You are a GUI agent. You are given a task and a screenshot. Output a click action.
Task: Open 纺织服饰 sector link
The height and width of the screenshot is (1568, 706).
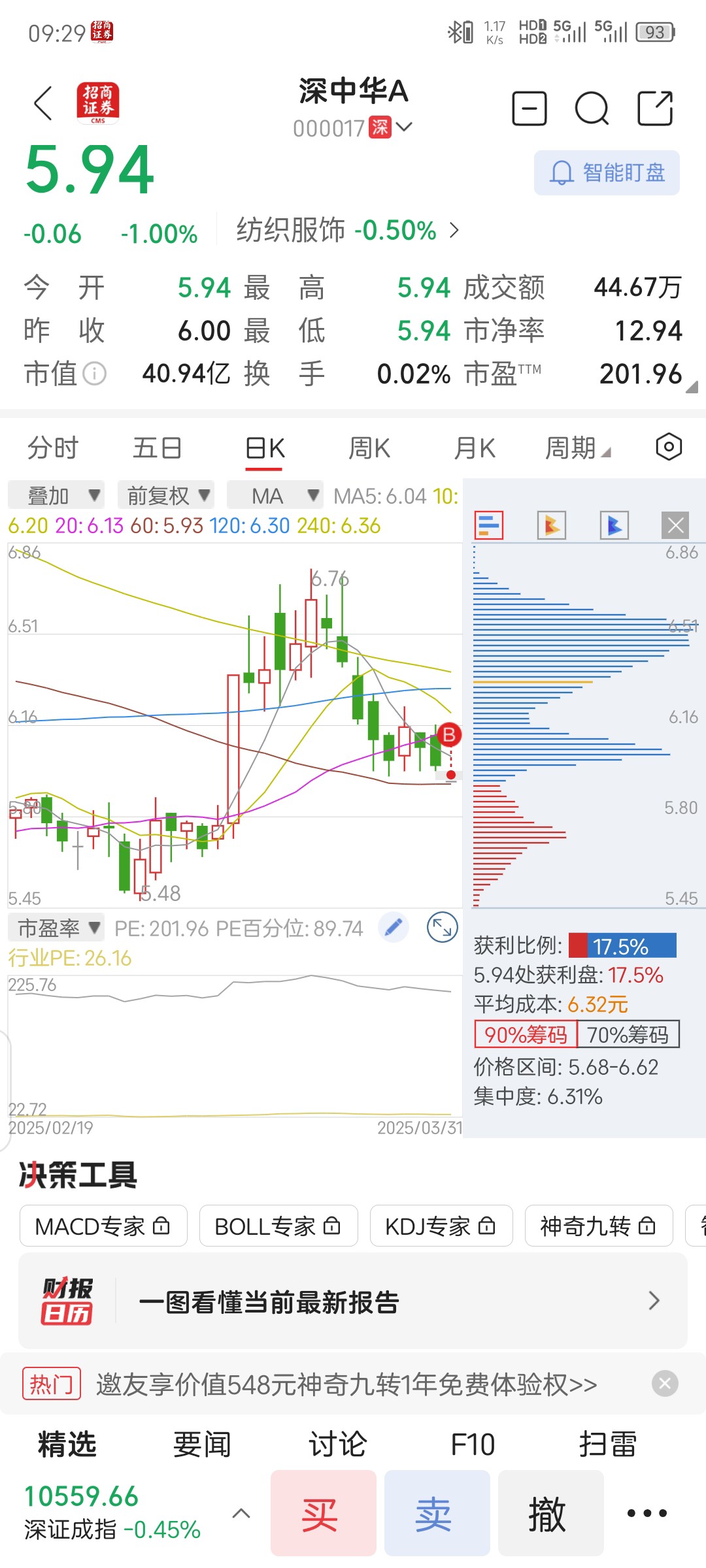point(348,231)
